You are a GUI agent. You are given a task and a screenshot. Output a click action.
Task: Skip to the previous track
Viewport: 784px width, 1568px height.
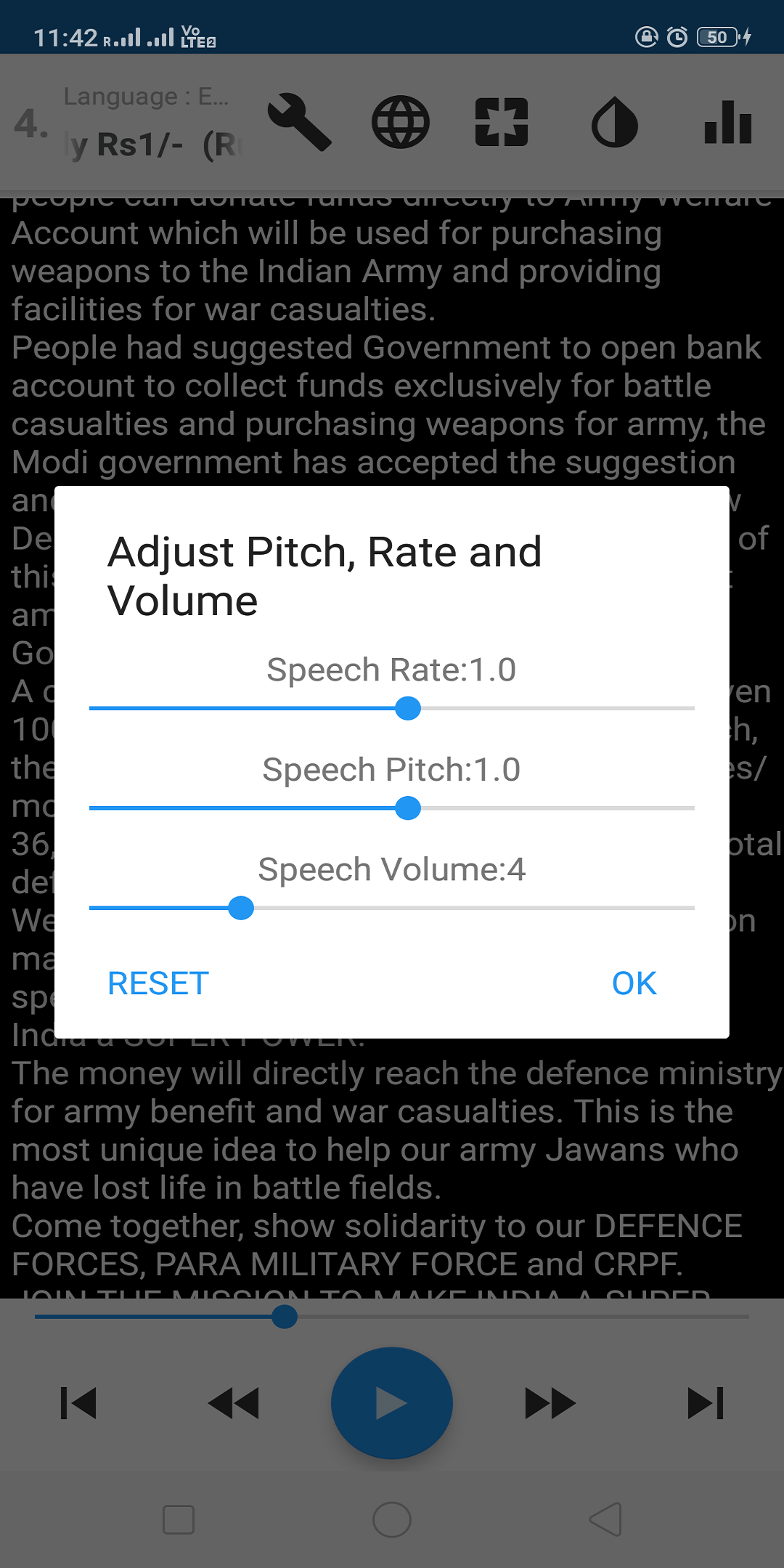tap(78, 1402)
